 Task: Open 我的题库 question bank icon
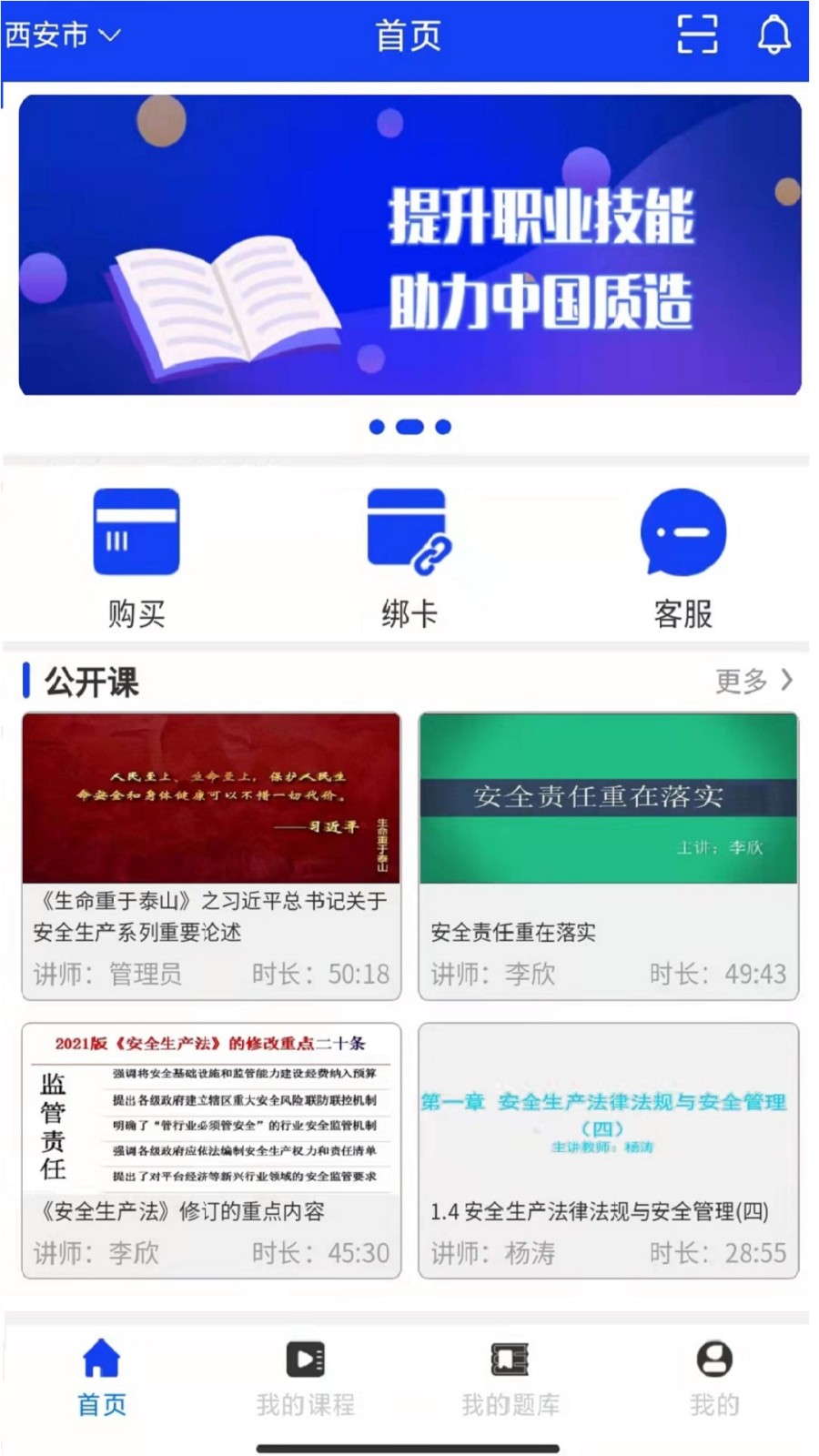click(511, 1359)
